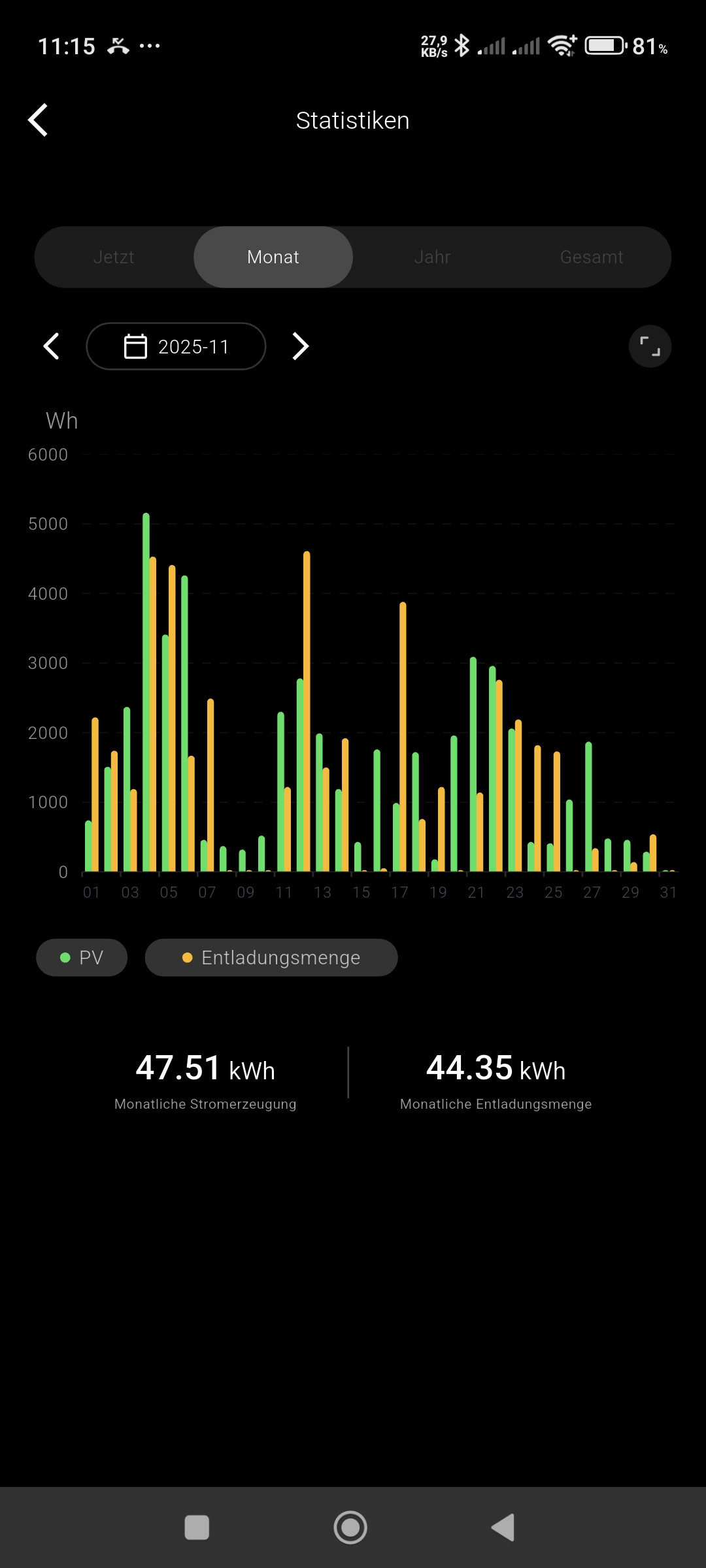Screen dimensions: 706x1568
Task: Go to the previous month
Action: (52, 346)
